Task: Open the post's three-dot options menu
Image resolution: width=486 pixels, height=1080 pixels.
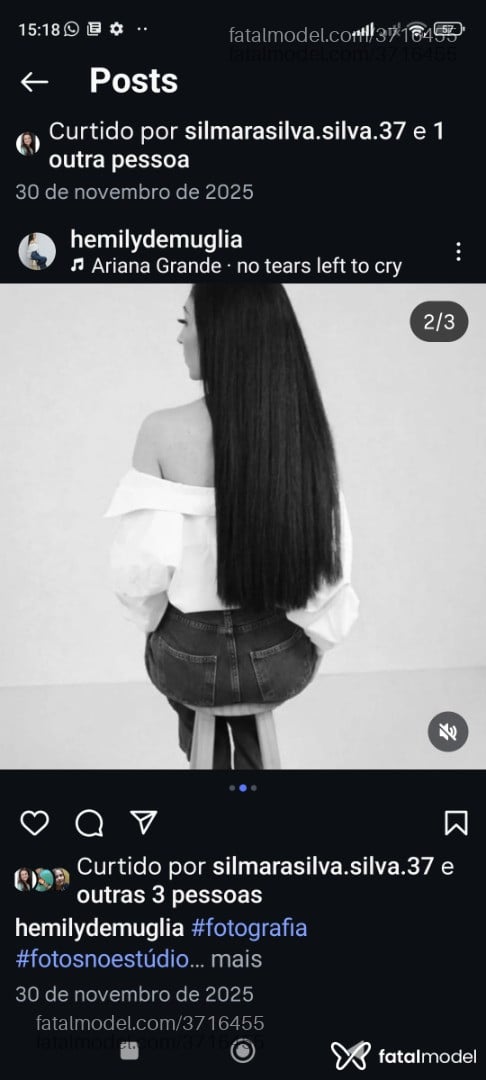Action: coord(458,251)
